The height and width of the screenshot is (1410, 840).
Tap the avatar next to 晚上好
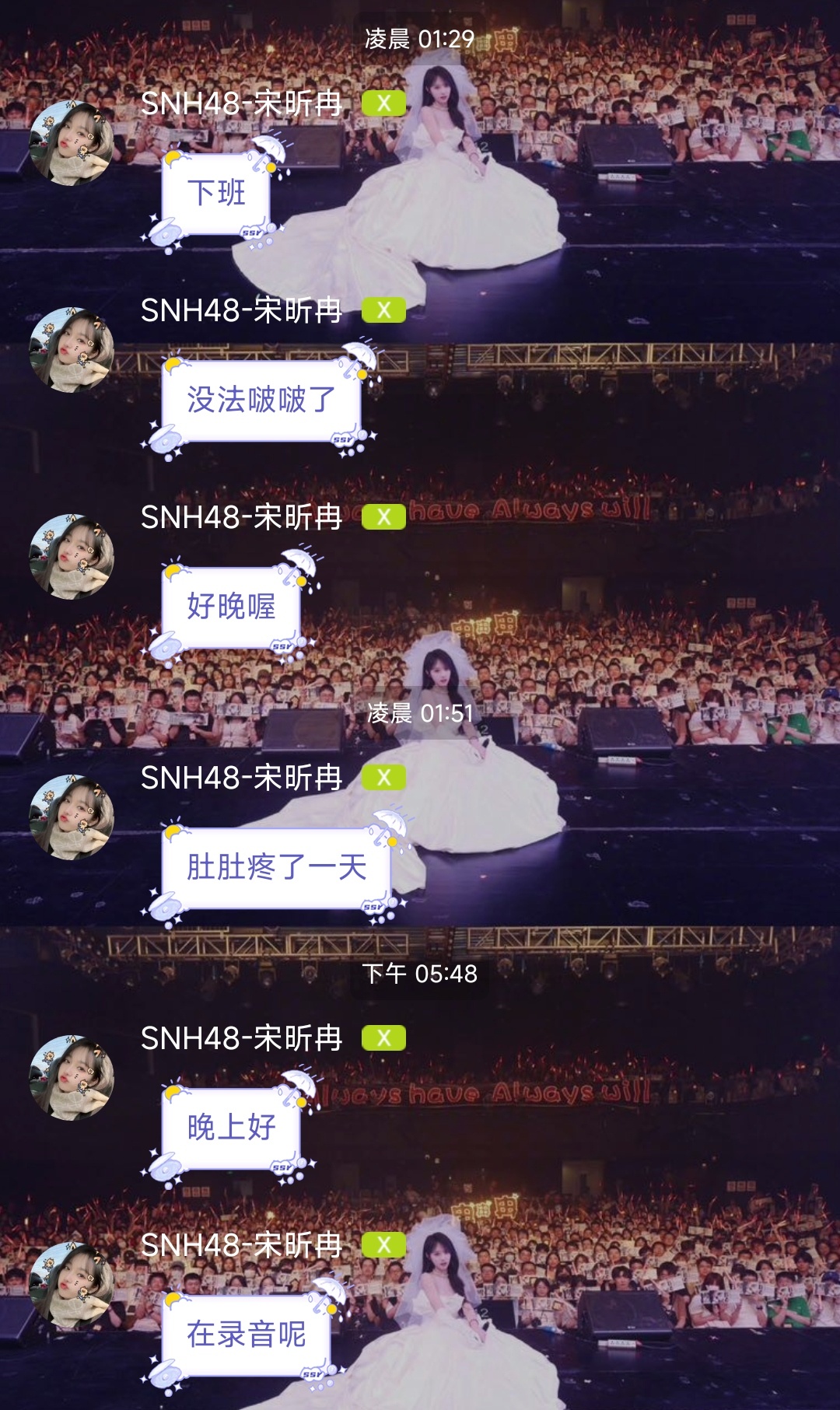click(x=71, y=1077)
